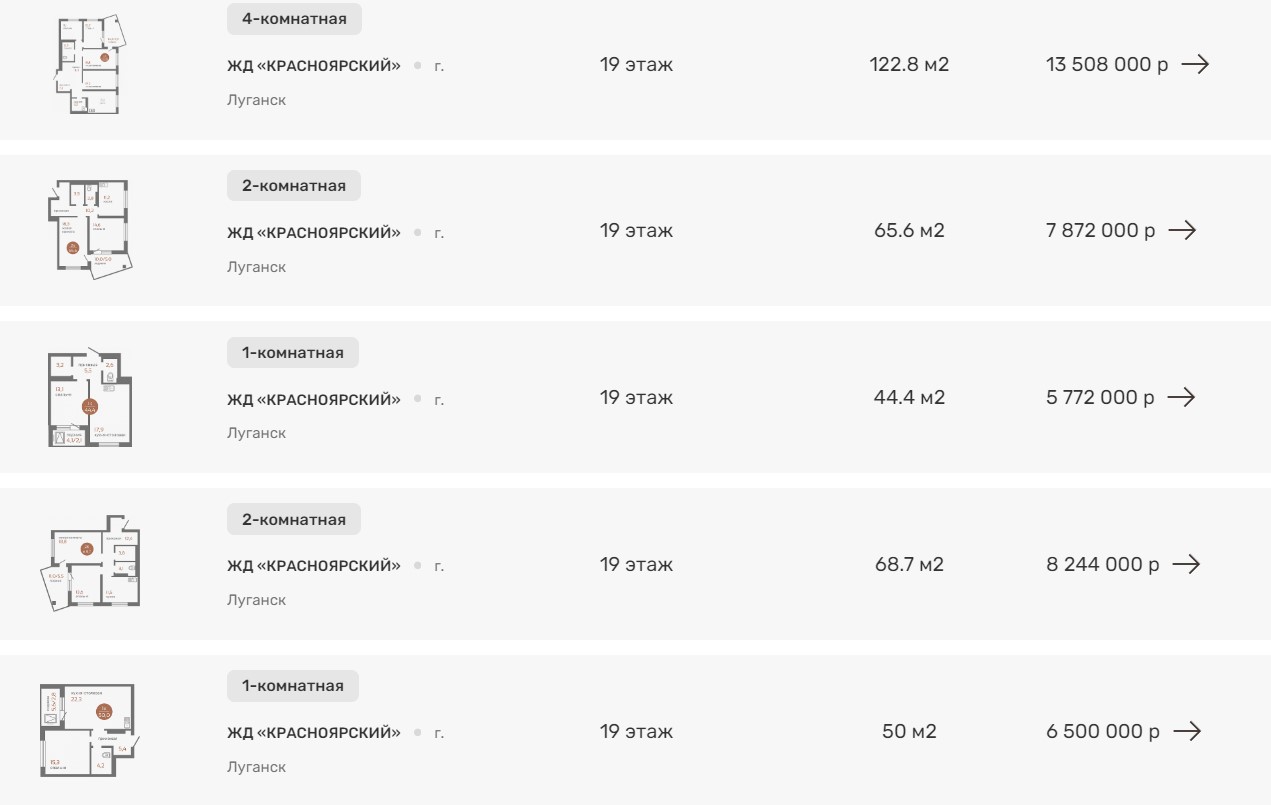Tap the arrow next to 5 772 000 р

pos(1181,397)
